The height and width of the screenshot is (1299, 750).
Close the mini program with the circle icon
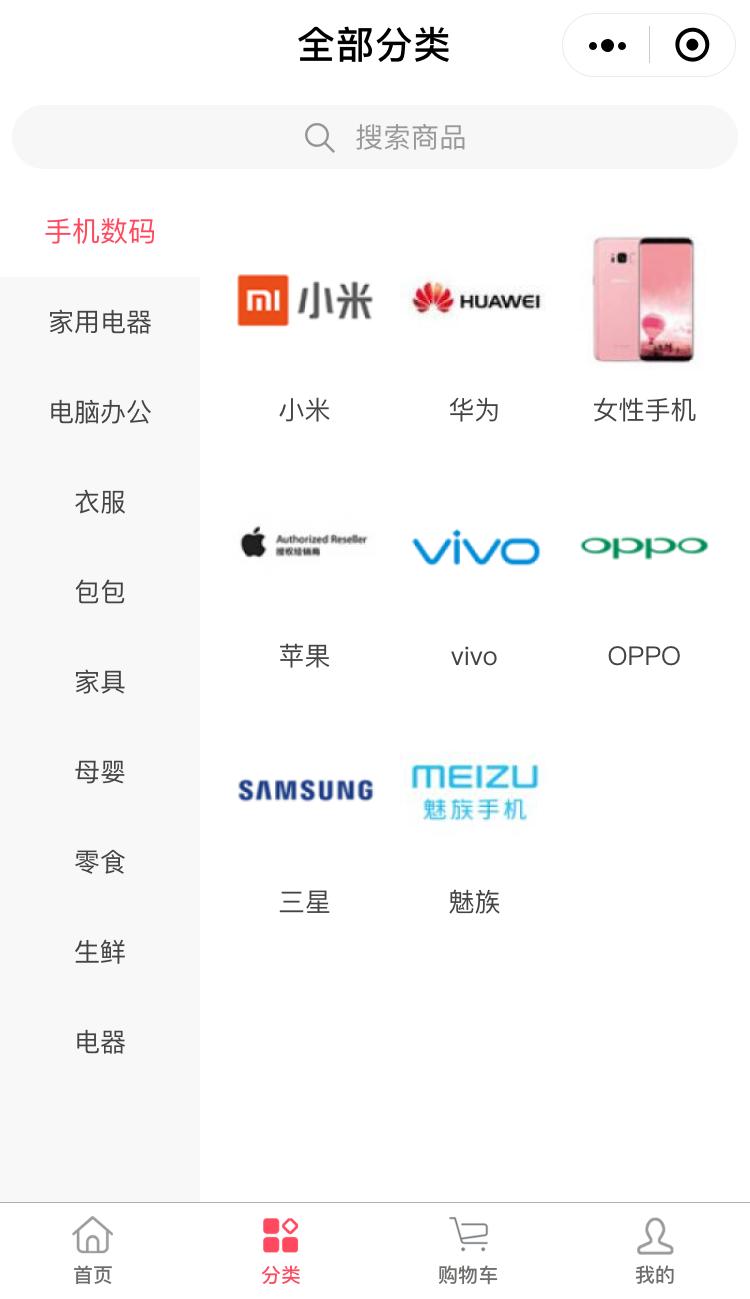pyautogui.click(x=692, y=46)
